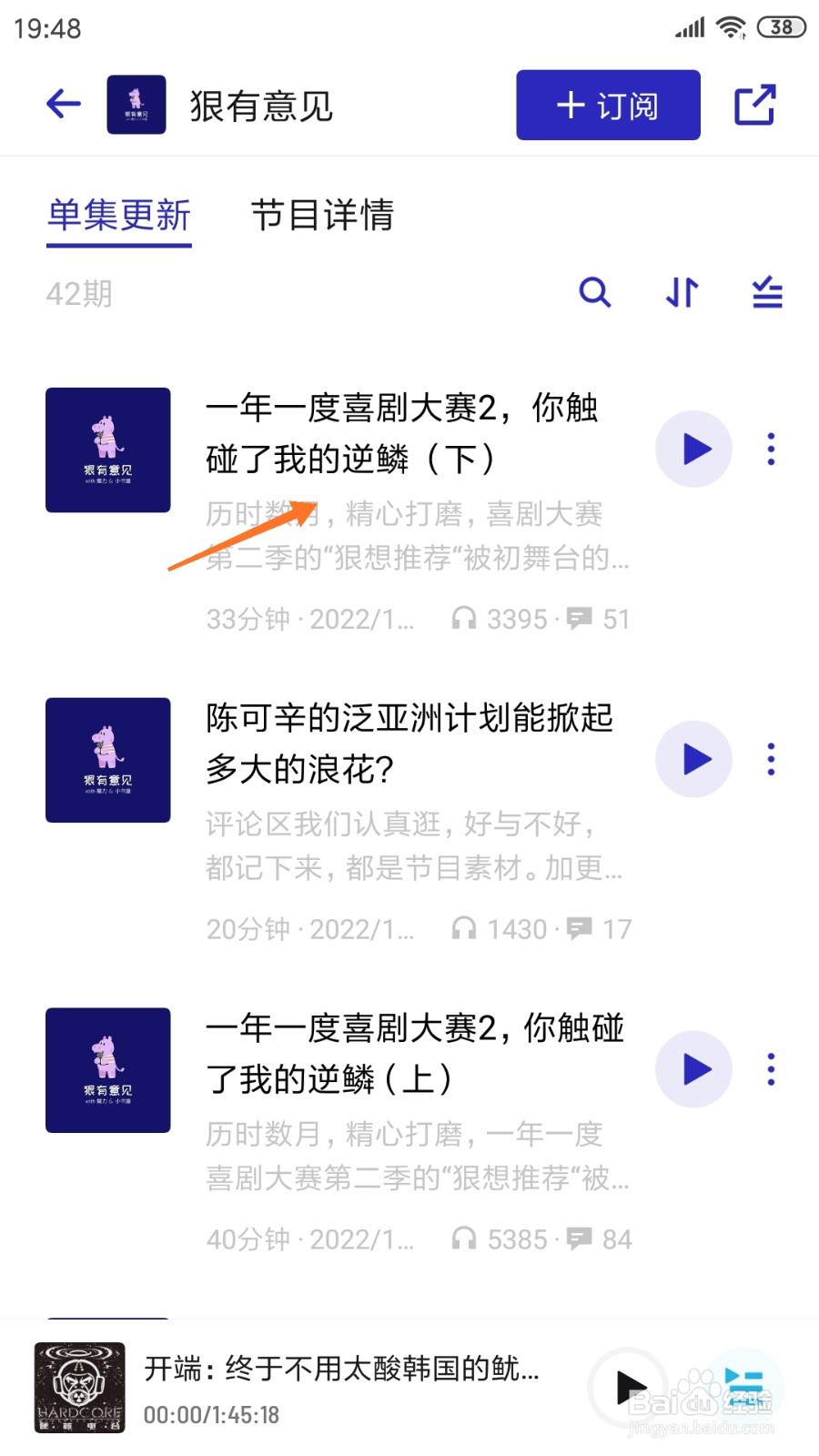Open the multi-select checklist icon
819x1456 pixels.
pos(767,293)
